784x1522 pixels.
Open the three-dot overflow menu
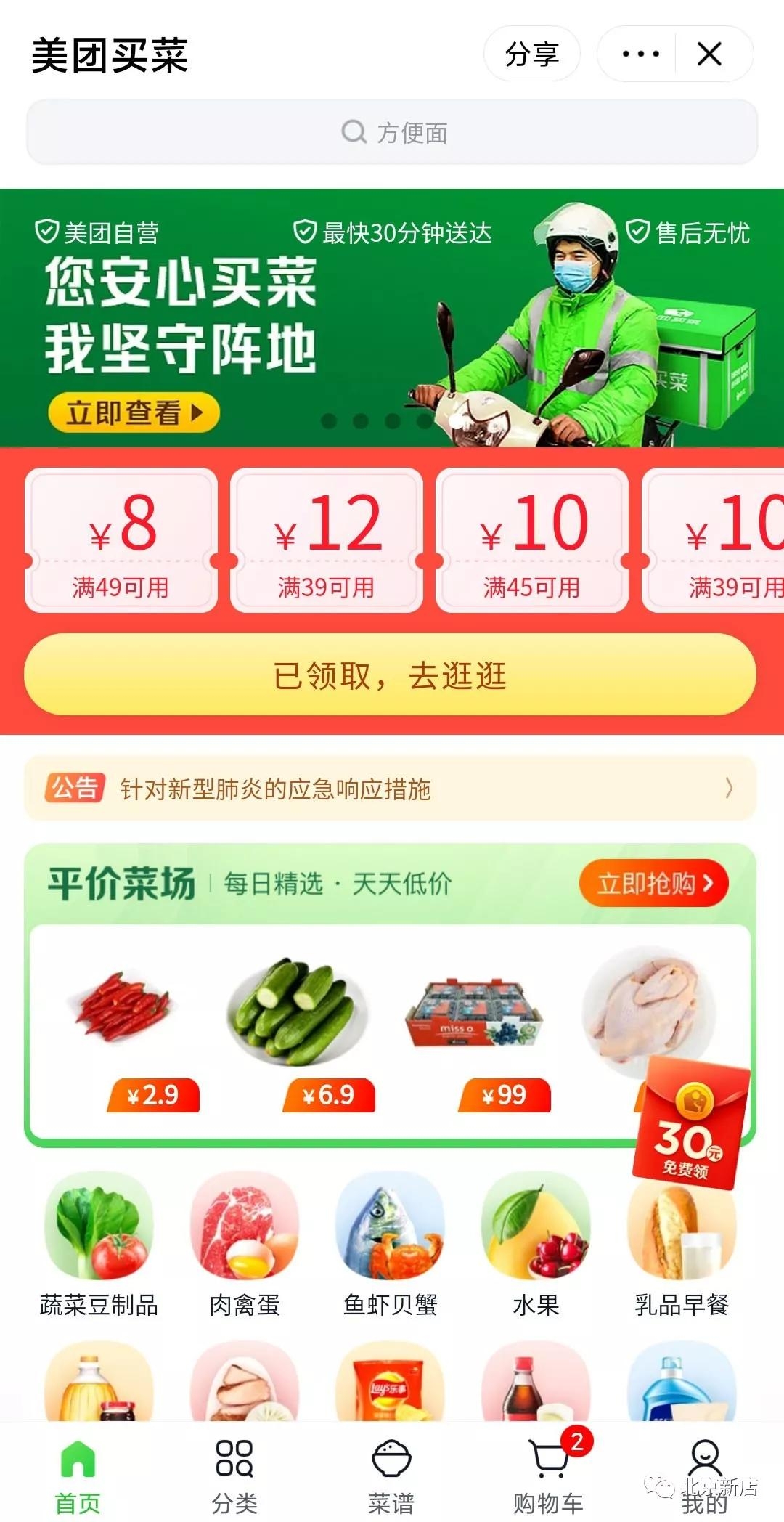(640, 54)
